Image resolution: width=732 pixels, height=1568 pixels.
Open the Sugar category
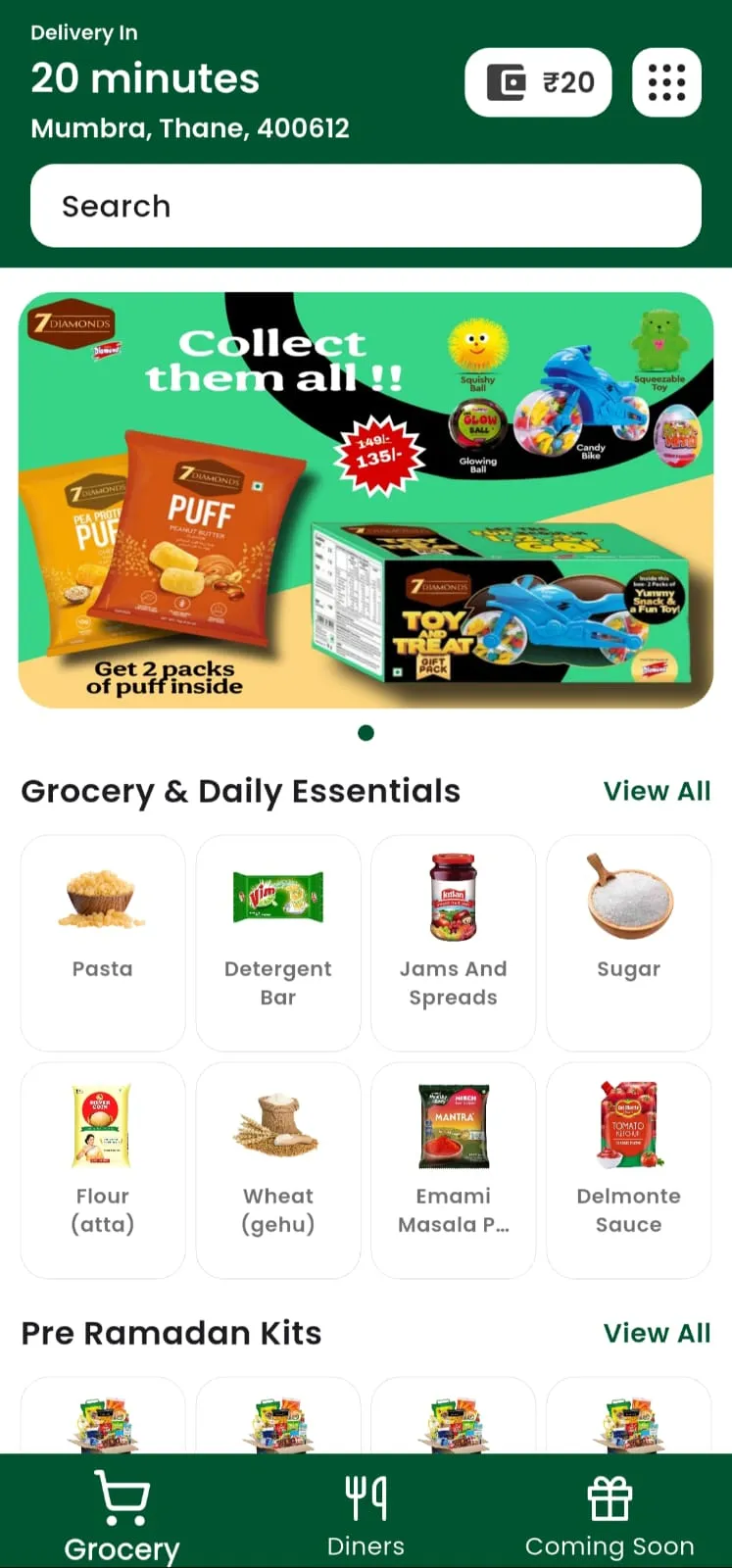629,943
